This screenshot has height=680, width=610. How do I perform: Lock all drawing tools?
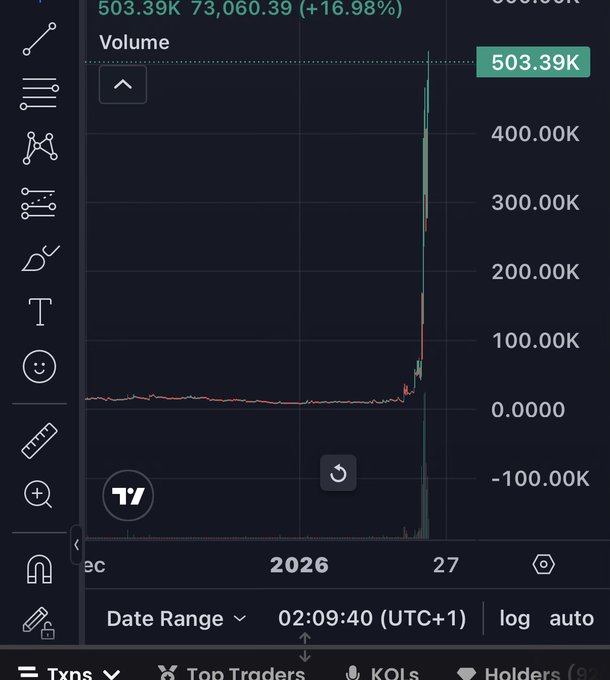click(x=39, y=622)
